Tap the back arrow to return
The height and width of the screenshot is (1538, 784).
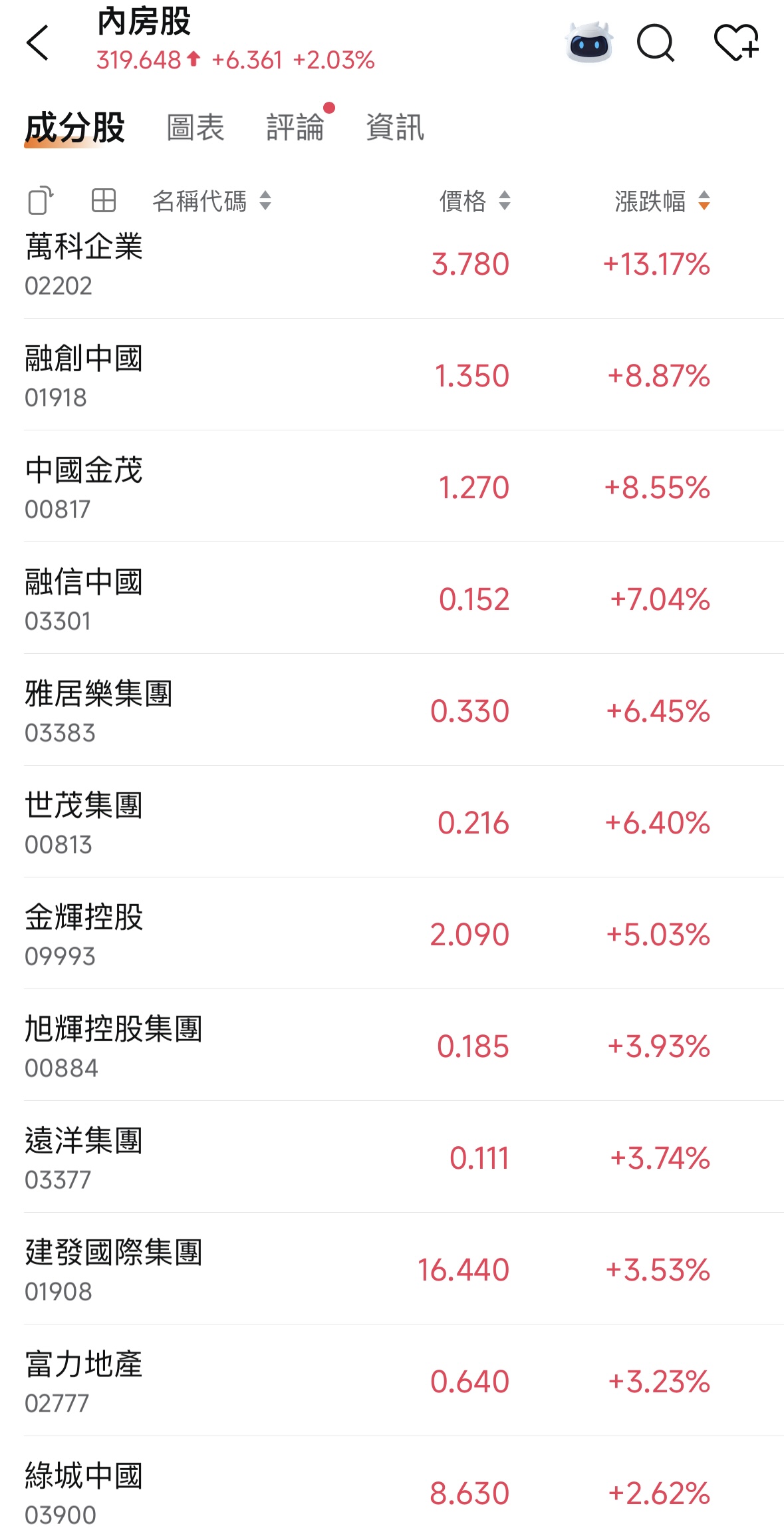(x=38, y=43)
